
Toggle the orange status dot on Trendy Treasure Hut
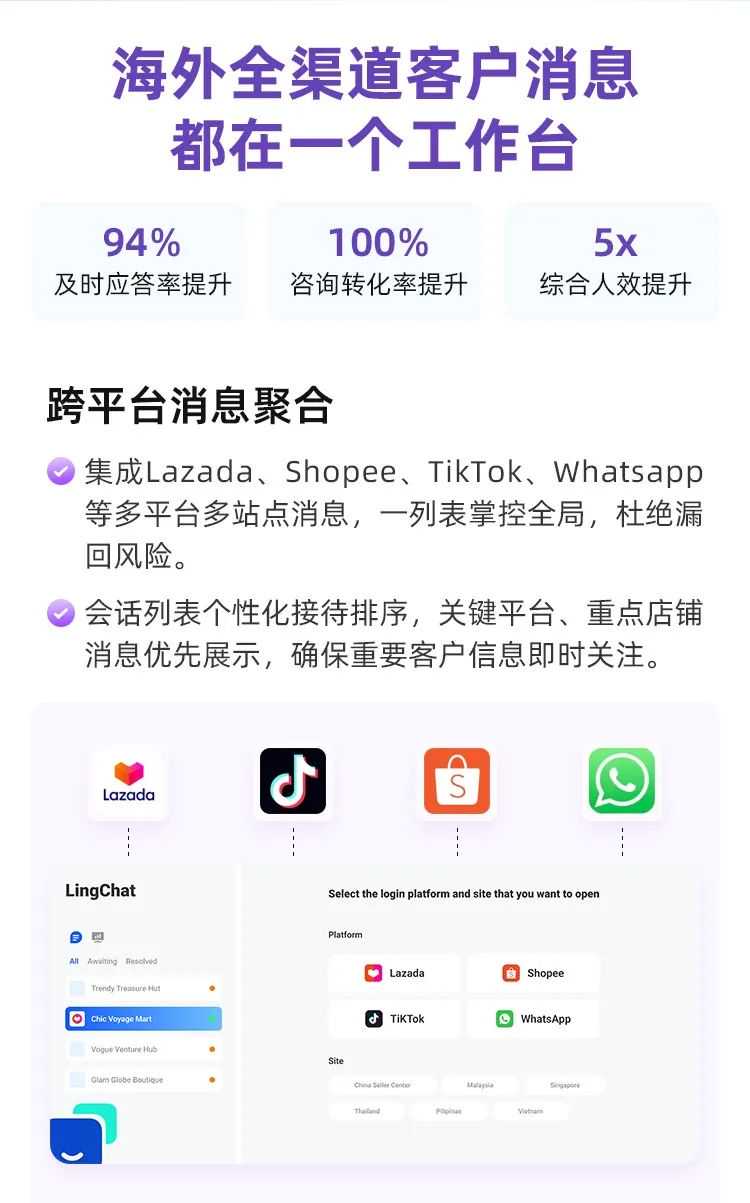(x=211, y=988)
